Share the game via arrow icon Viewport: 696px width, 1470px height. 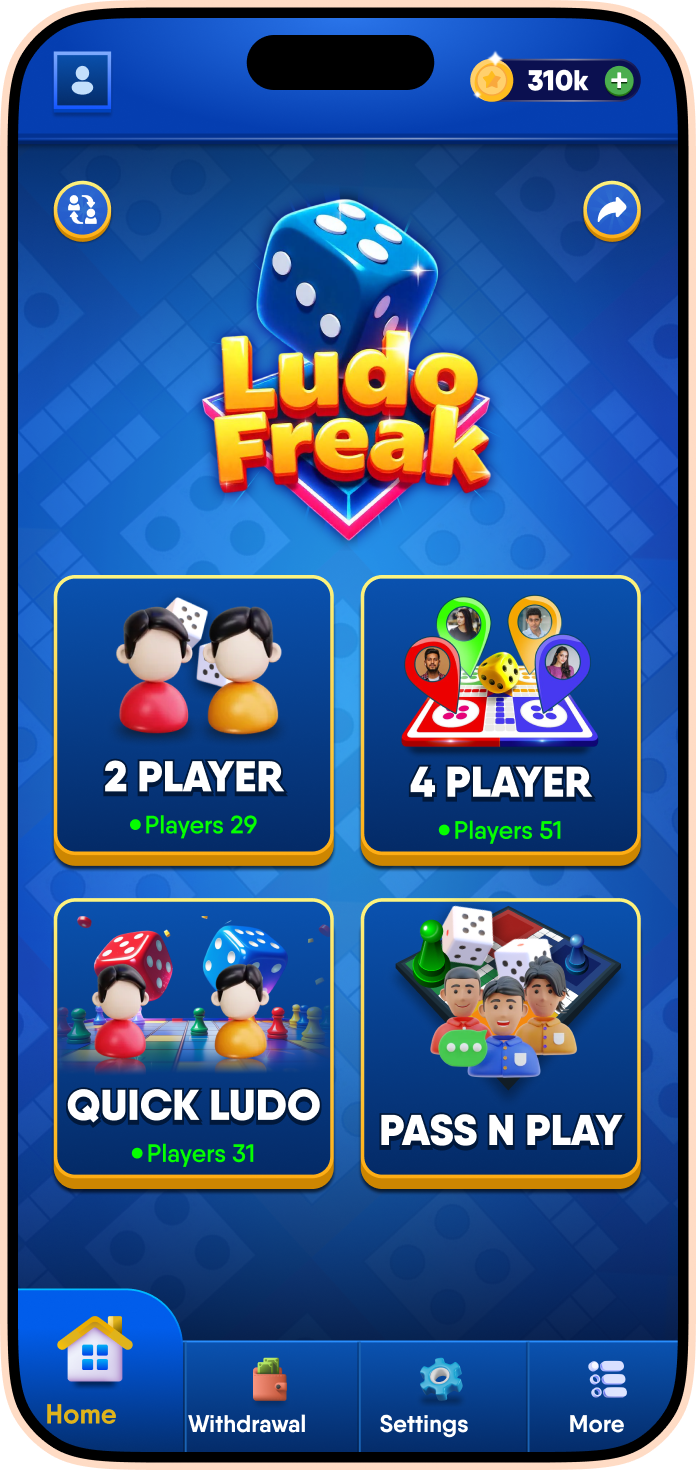[x=611, y=211]
